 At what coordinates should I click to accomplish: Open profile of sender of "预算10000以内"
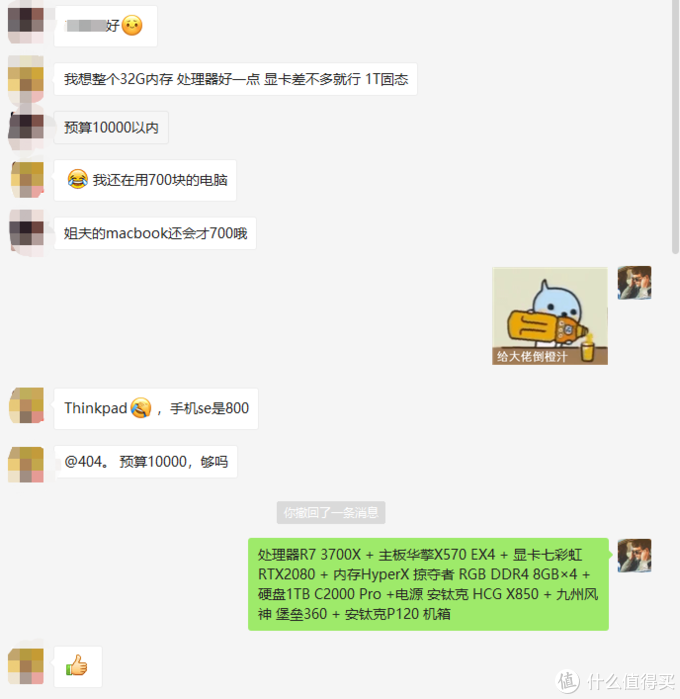pyautogui.click(x=26, y=130)
